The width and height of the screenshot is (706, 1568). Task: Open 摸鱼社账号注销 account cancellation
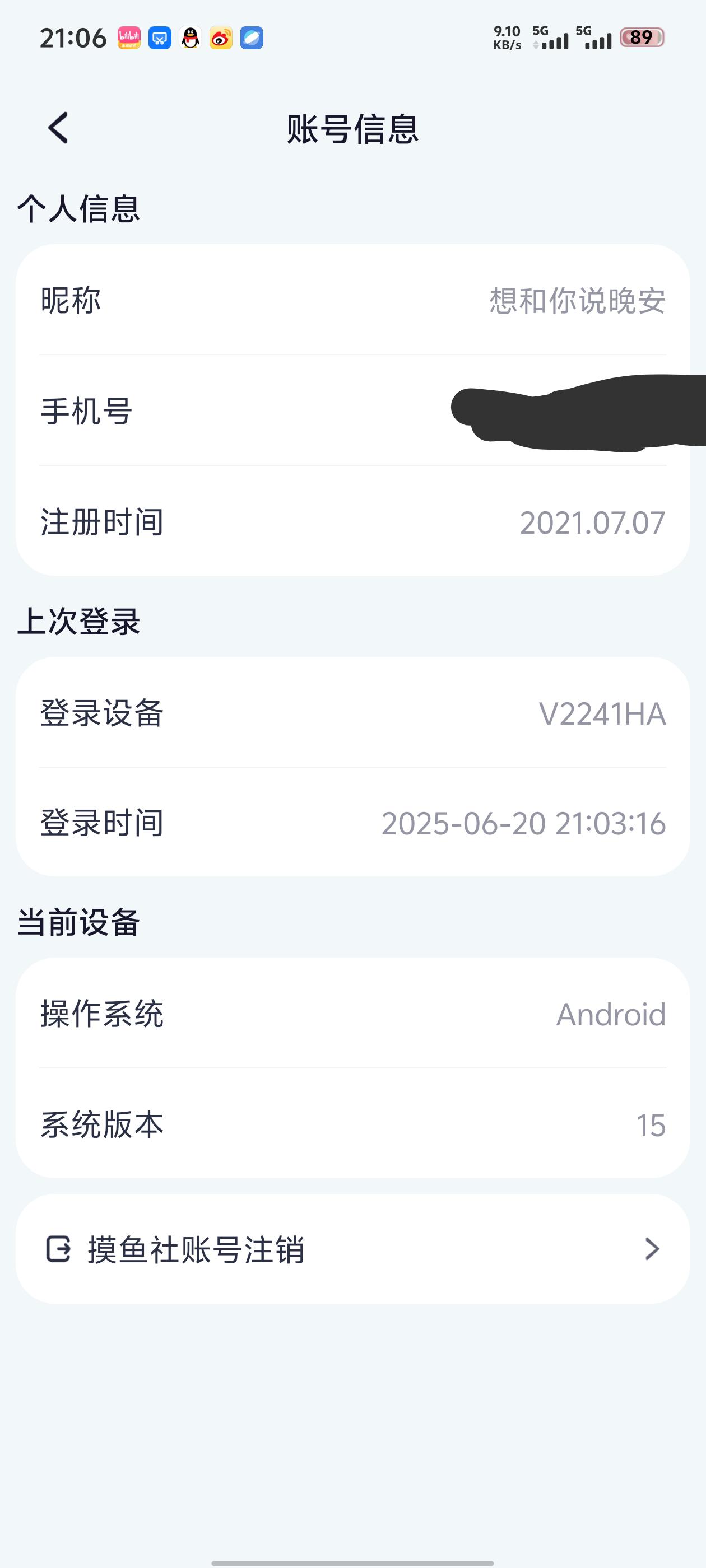tap(352, 1248)
